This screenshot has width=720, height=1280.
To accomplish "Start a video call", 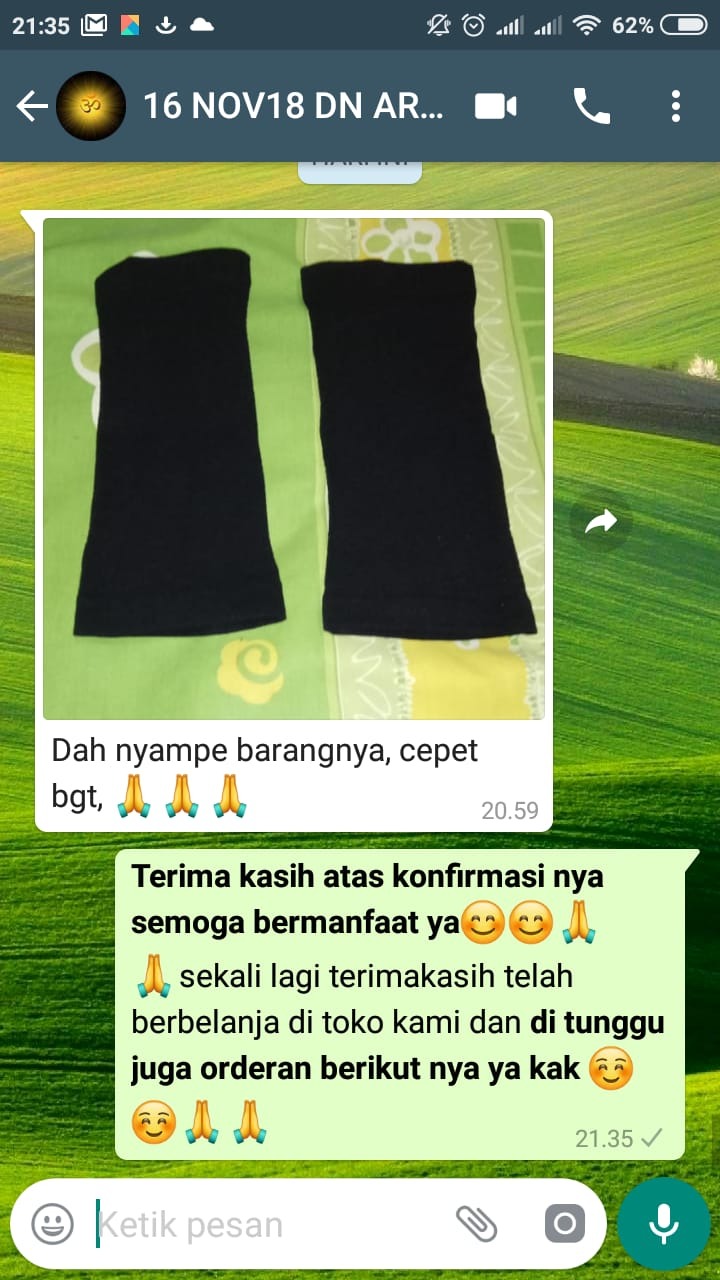I will pos(496,106).
